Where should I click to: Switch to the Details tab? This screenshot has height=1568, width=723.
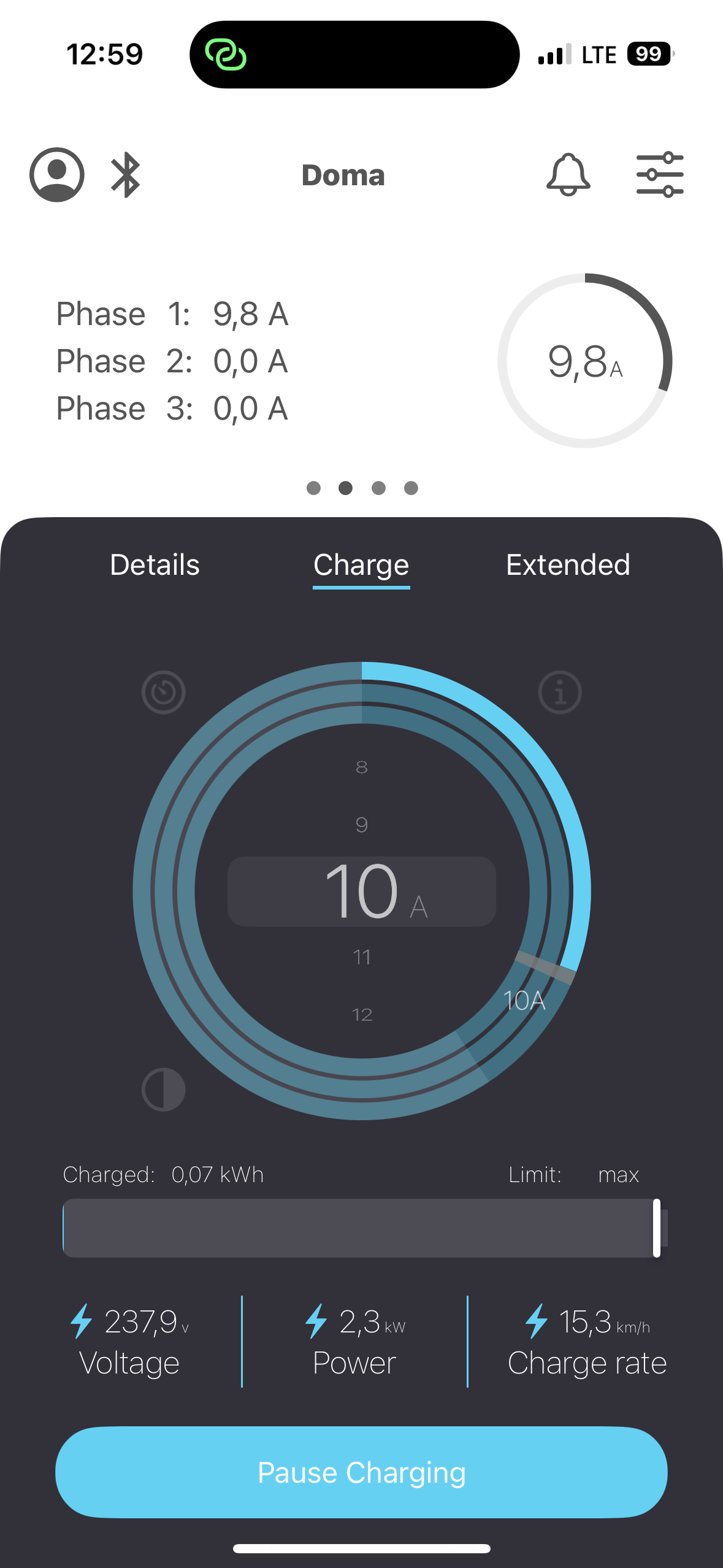click(x=155, y=564)
